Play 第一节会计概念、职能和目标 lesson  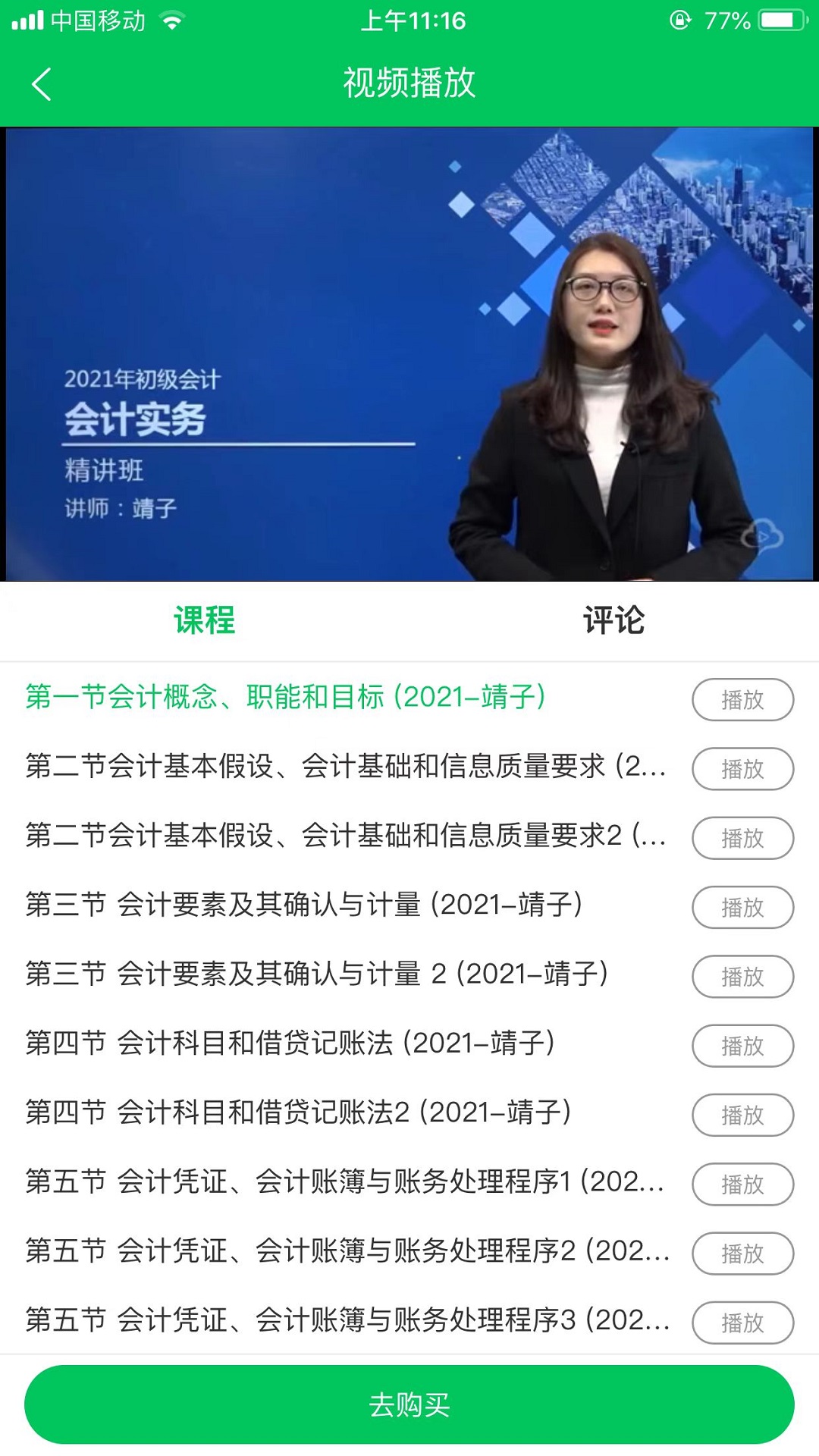click(x=743, y=699)
